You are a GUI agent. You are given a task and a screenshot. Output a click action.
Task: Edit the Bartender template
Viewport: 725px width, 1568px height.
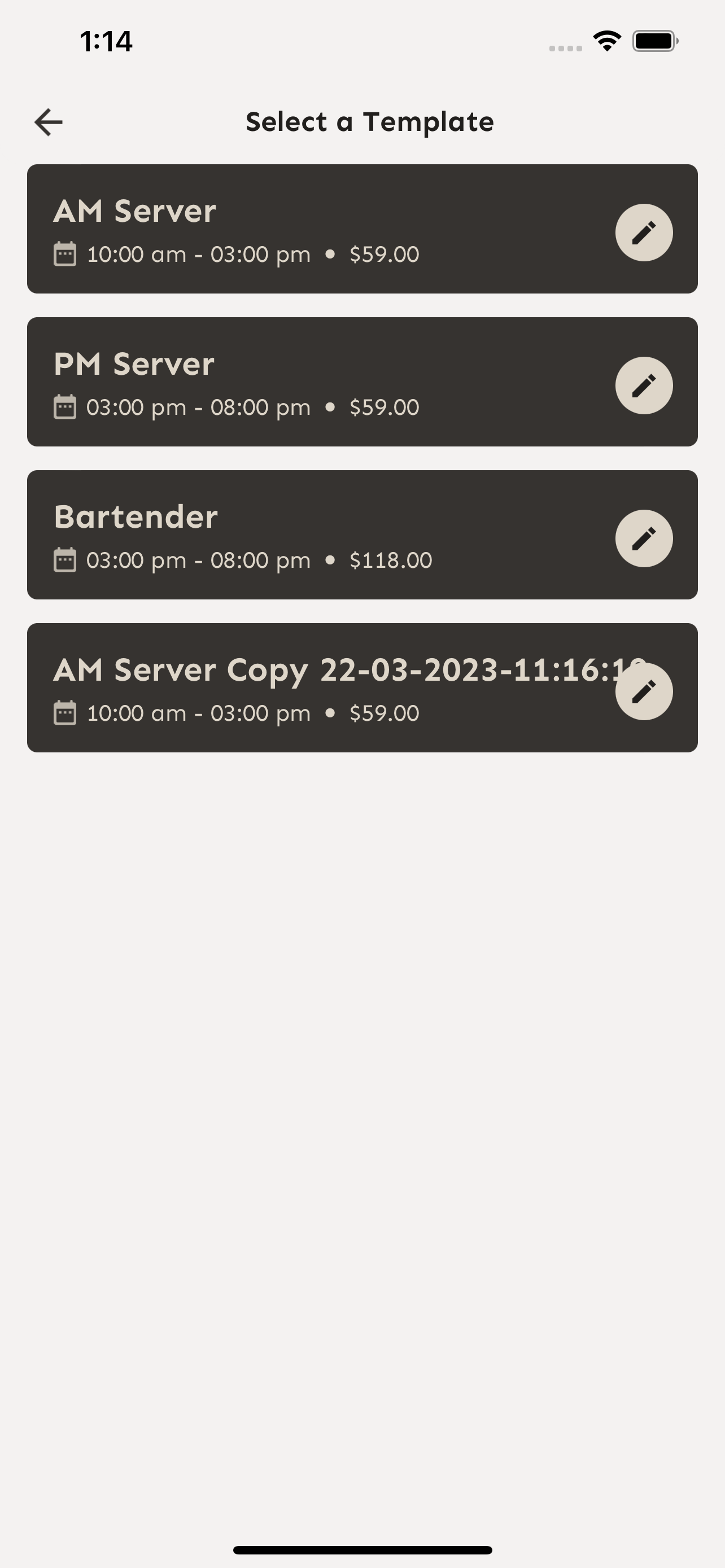coord(644,538)
